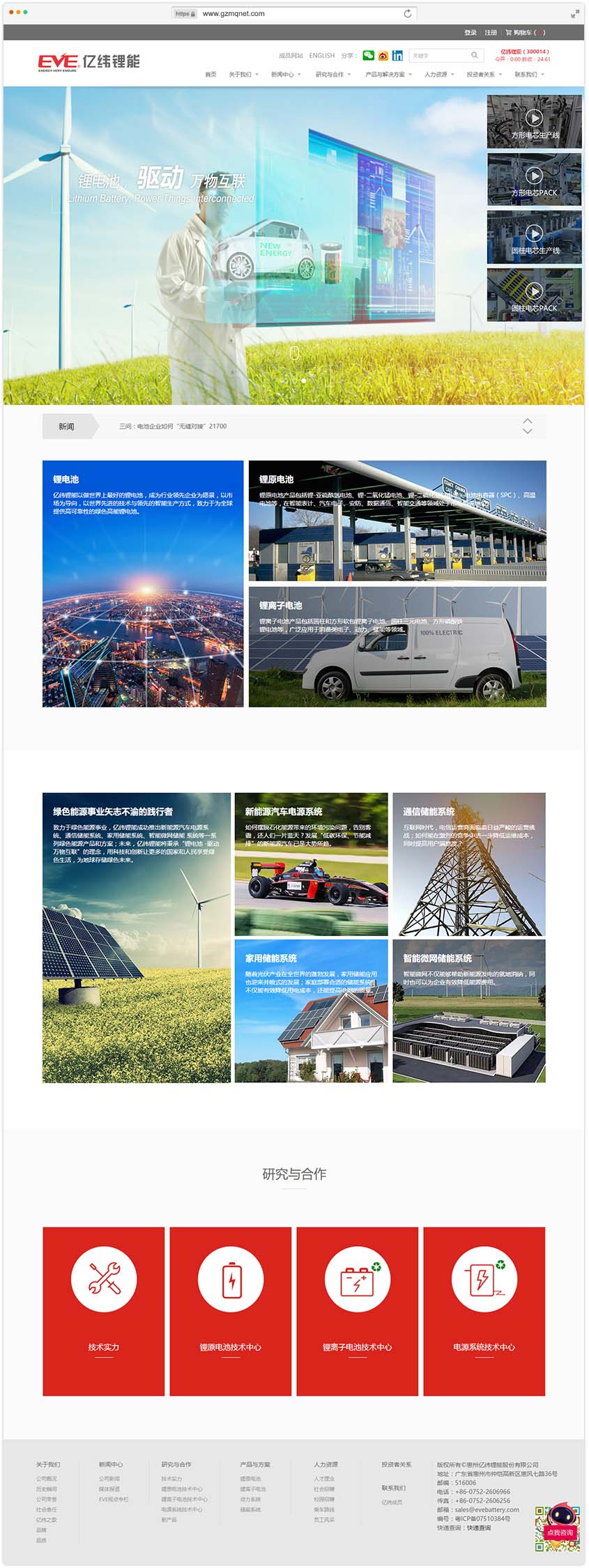Show the next news headline with the down chevron
The image size is (589, 1568).
pyautogui.click(x=528, y=431)
